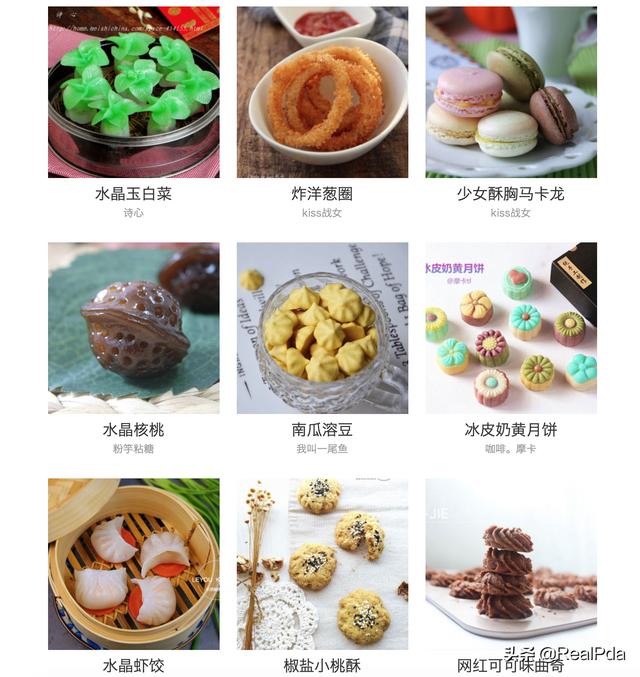Open the 水晶核桃 recipe tile
640x677 pixels.
point(133,328)
